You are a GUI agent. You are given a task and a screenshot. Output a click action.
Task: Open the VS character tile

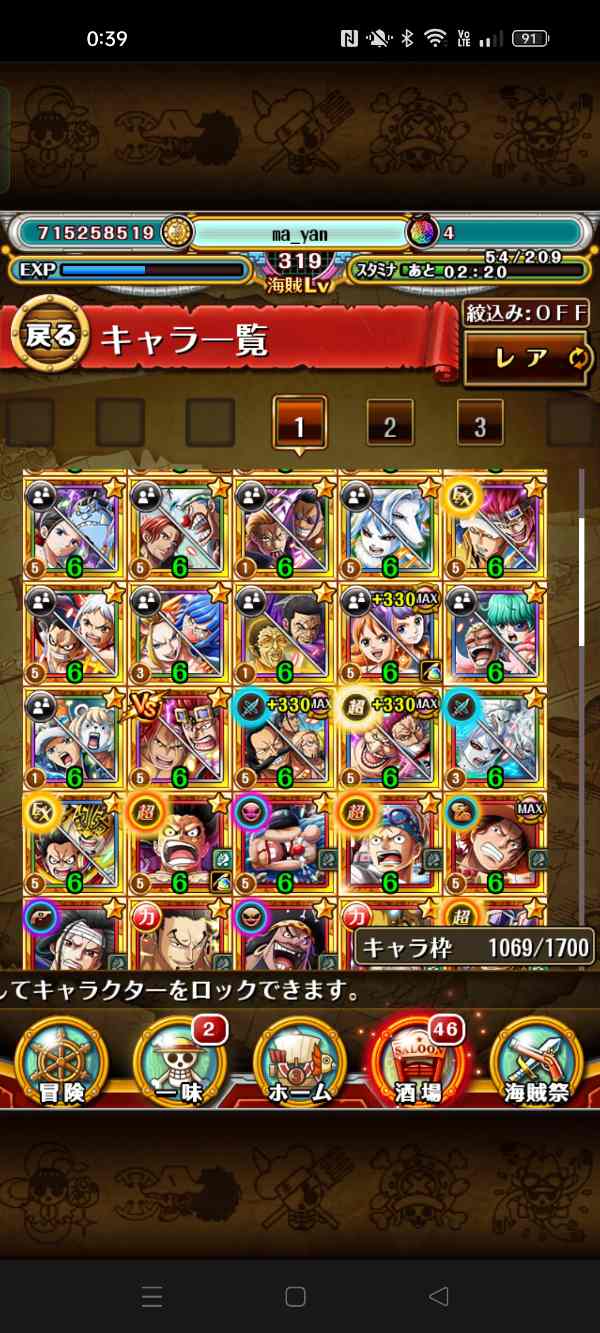pos(180,738)
